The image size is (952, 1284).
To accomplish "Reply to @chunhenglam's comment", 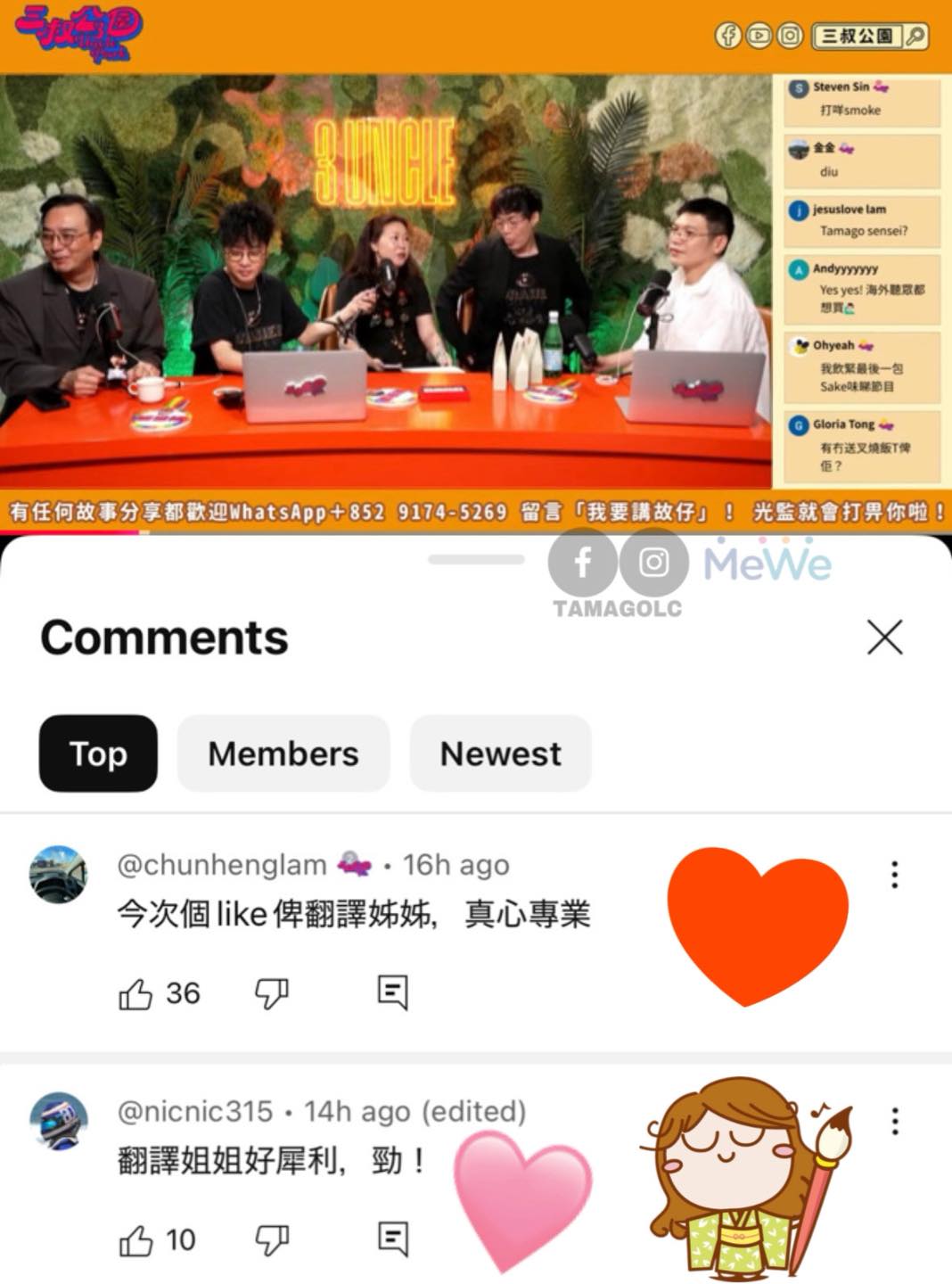I will click(392, 992).
